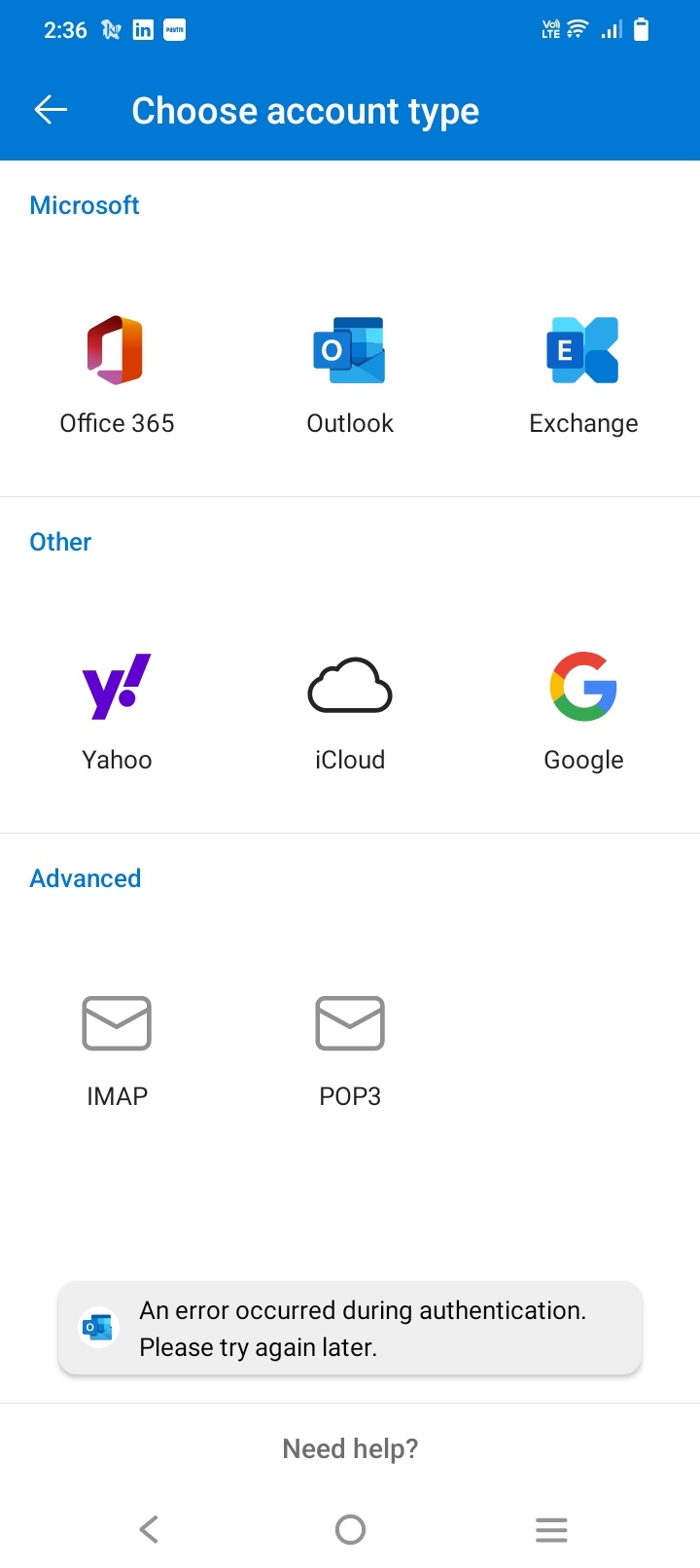This screenshot has height=1568, width=700.
Task: Open the Need help? link
Action: click(350, 1448)
